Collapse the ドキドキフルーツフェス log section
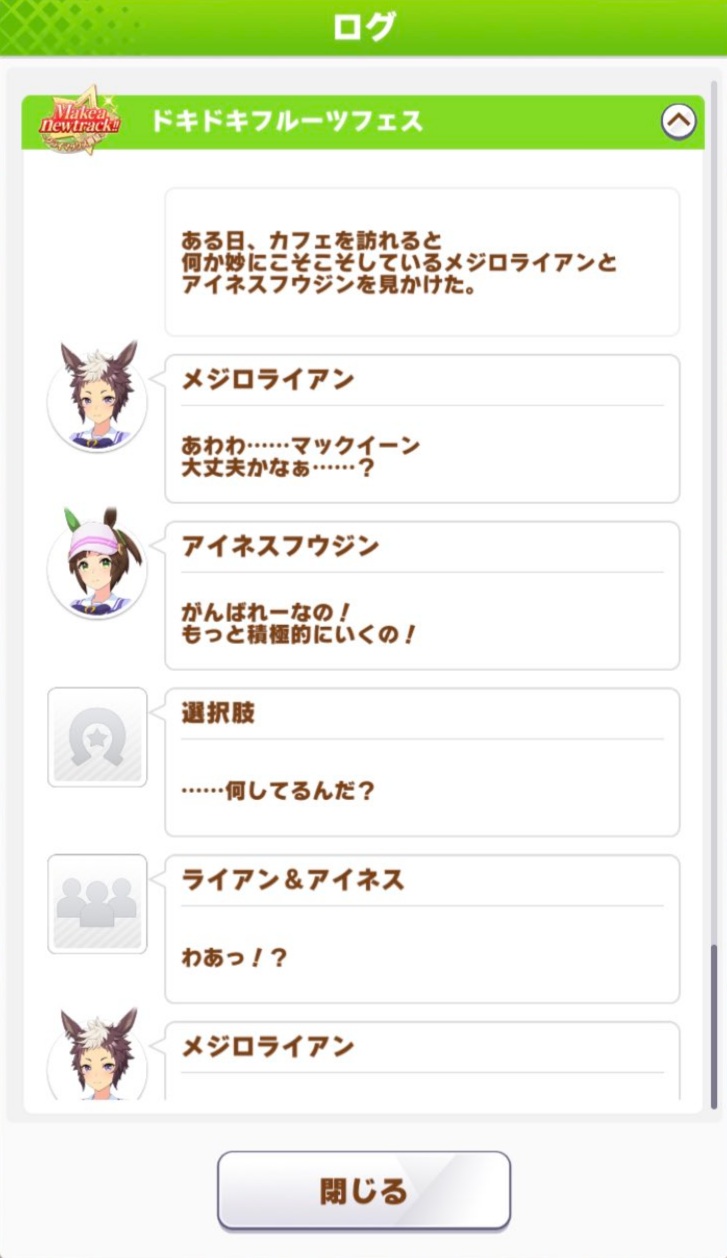The image size is (727, 1258). tap(679, 122)
